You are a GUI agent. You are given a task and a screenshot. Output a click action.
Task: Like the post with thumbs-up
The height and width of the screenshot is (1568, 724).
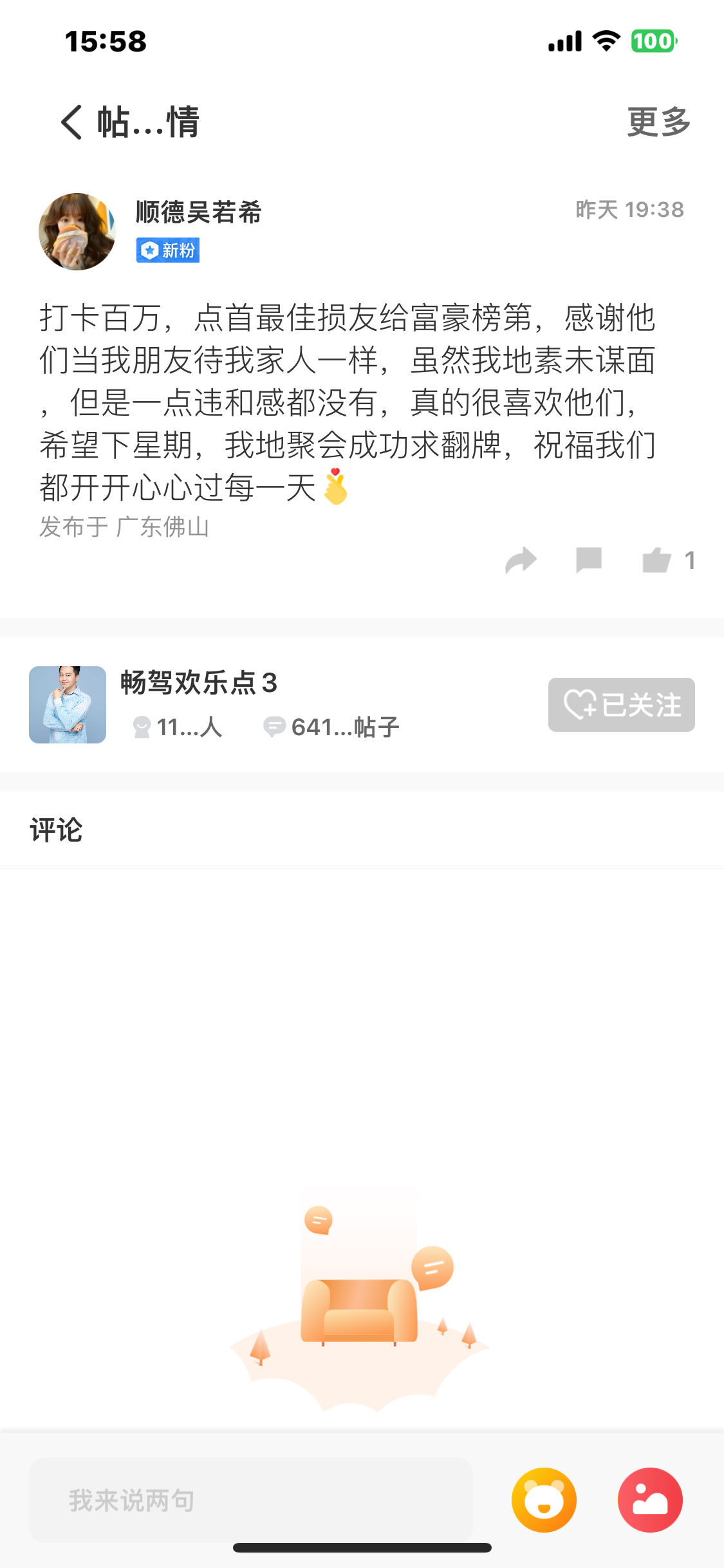point(656,560)
